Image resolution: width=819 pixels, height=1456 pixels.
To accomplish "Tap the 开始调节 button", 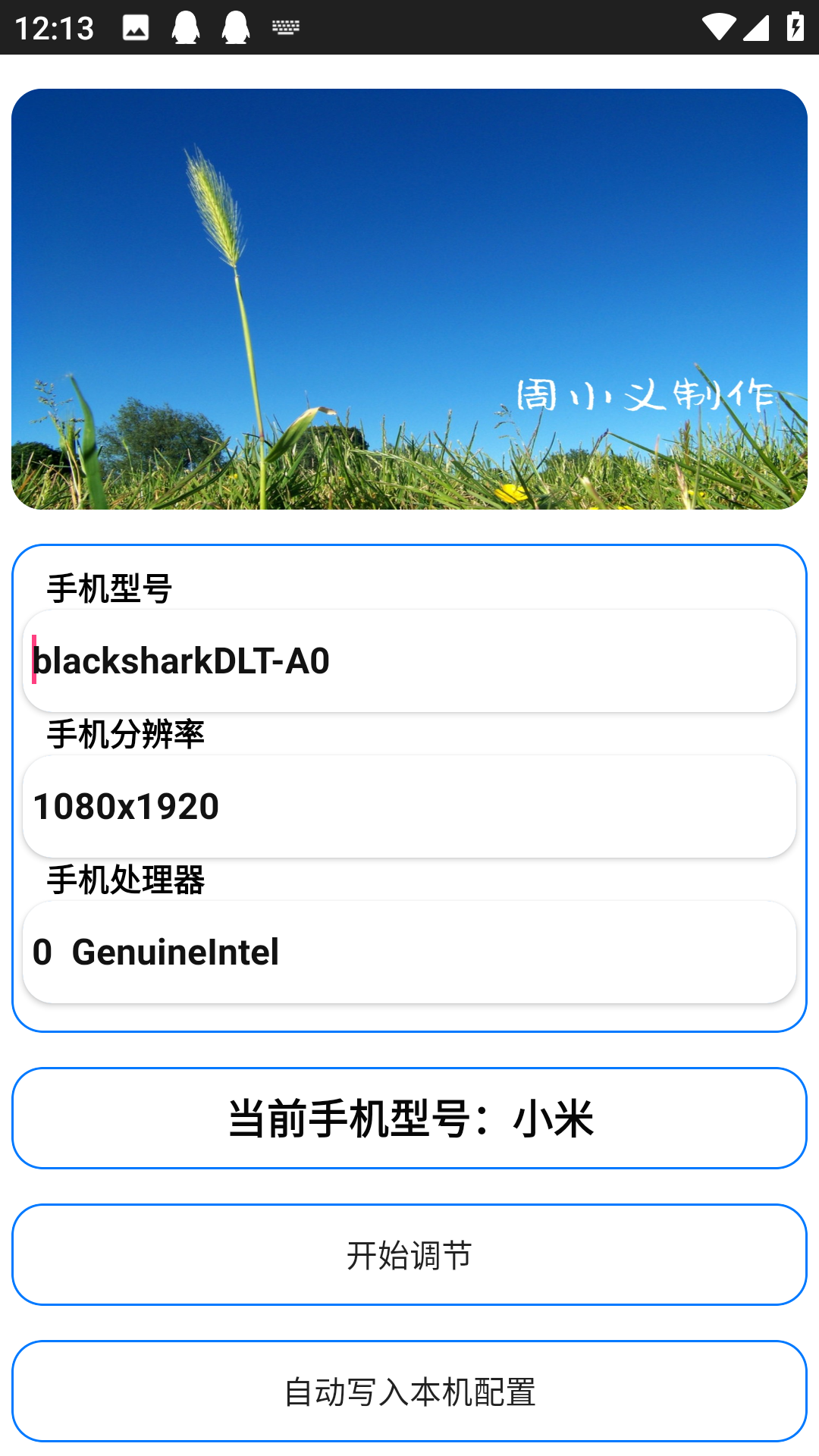I will 409,1254.
